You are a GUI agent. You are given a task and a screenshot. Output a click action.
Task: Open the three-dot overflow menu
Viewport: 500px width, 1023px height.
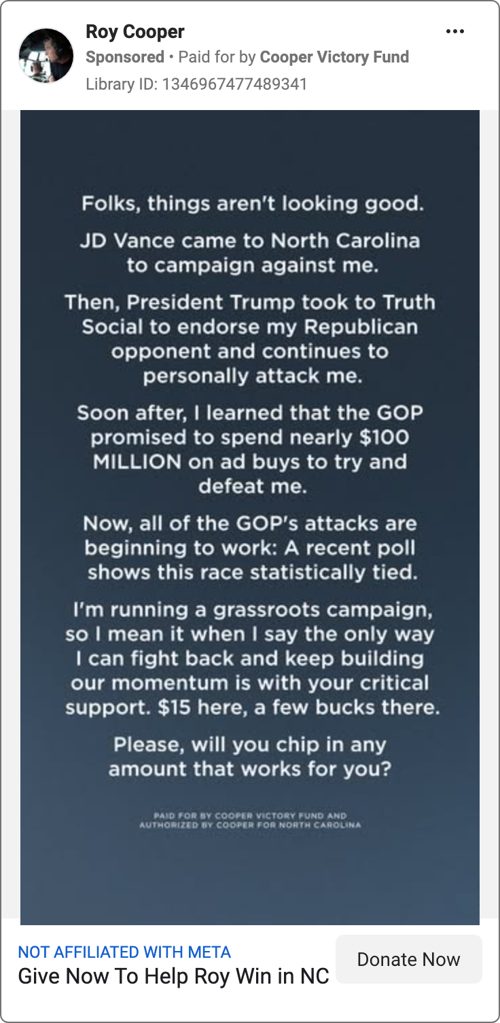coord(454,31)
